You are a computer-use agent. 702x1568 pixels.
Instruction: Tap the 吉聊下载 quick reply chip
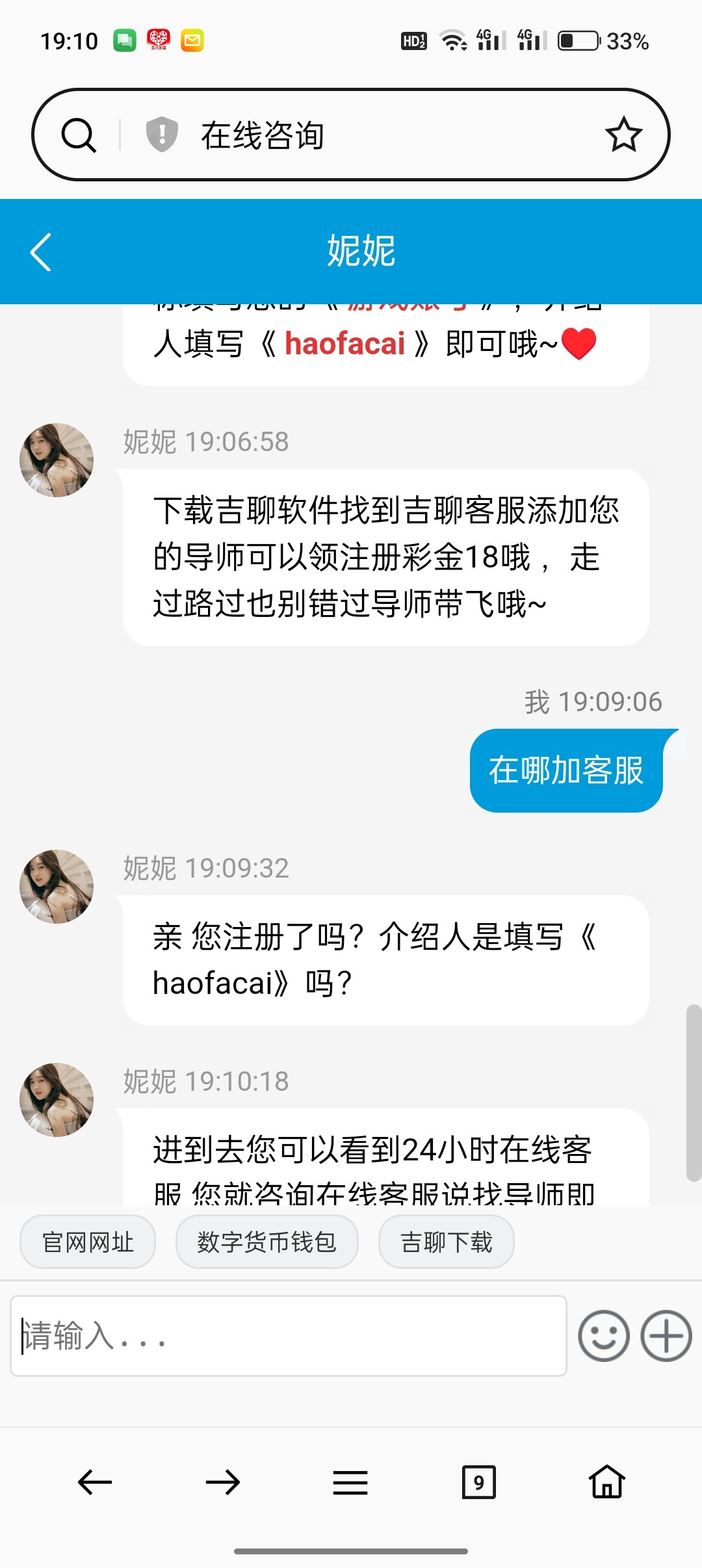click(x=446, y=1242)
